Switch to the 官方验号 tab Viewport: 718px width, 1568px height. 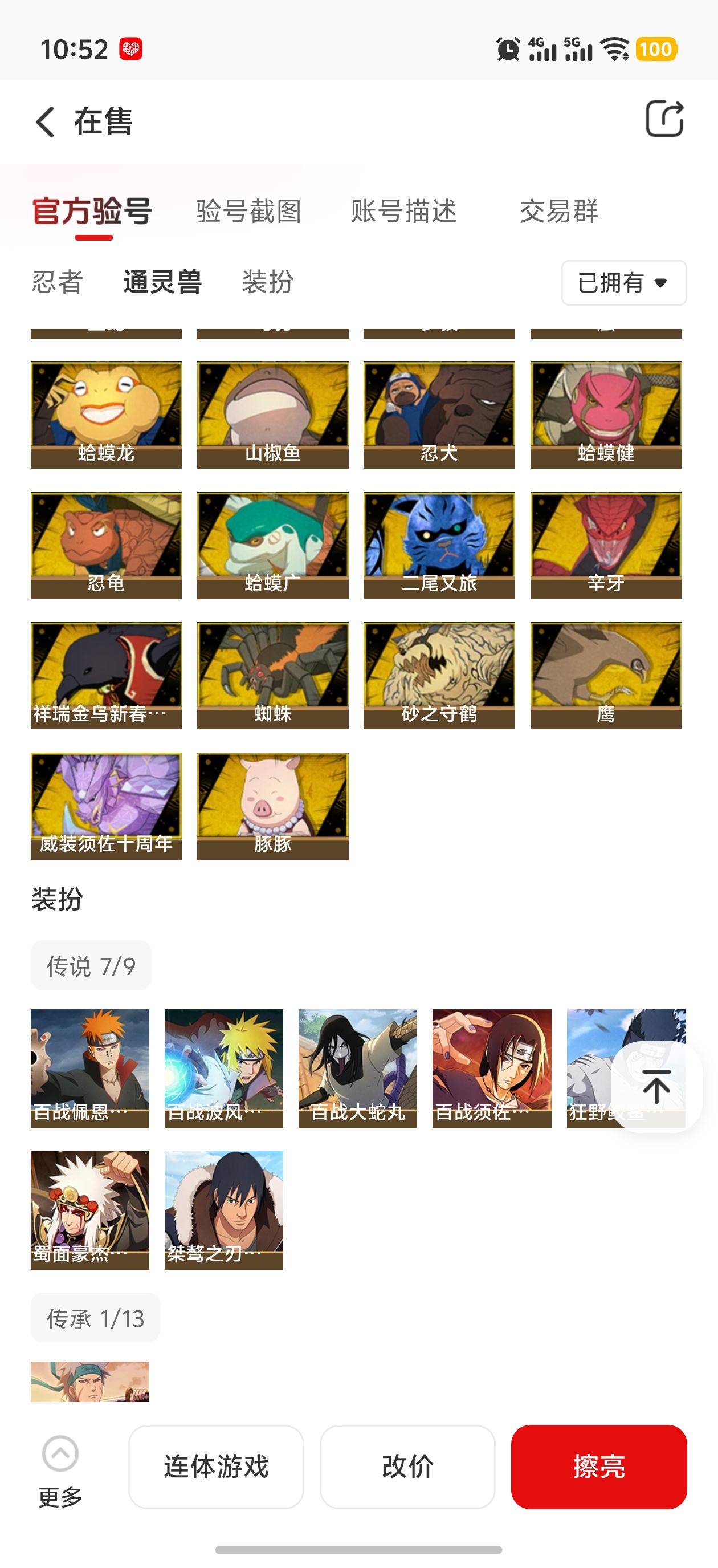click(x=92, y=211)
